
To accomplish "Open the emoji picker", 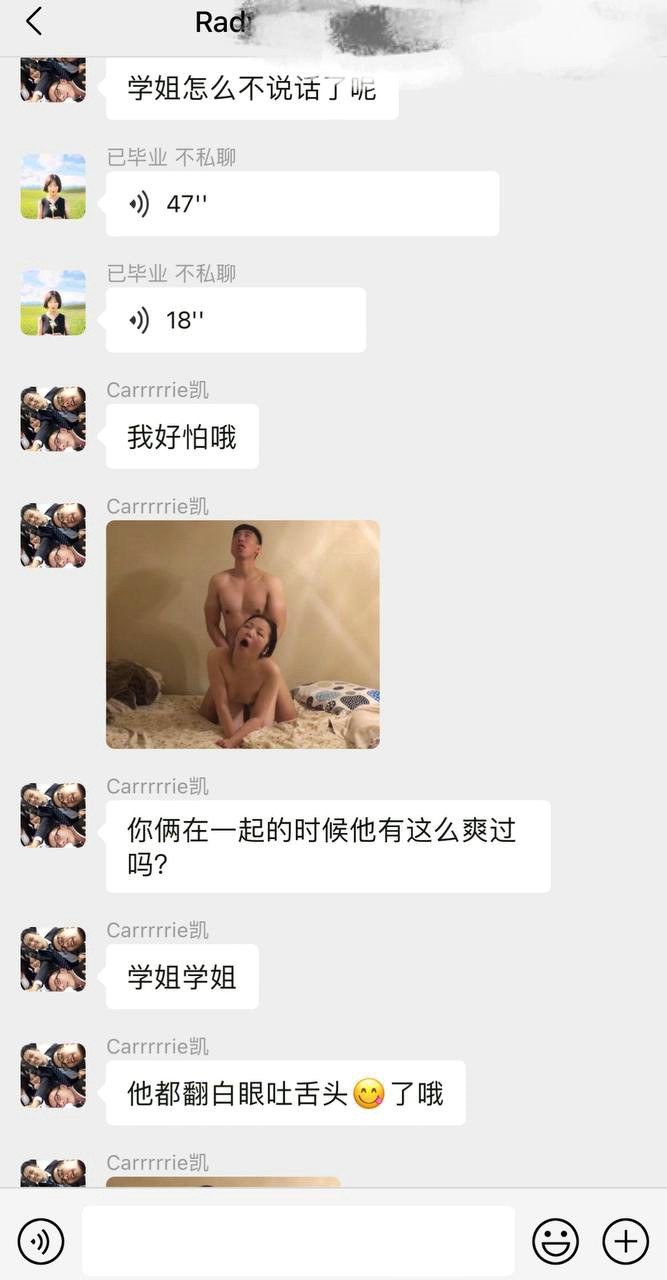I will pos(555,1242).
